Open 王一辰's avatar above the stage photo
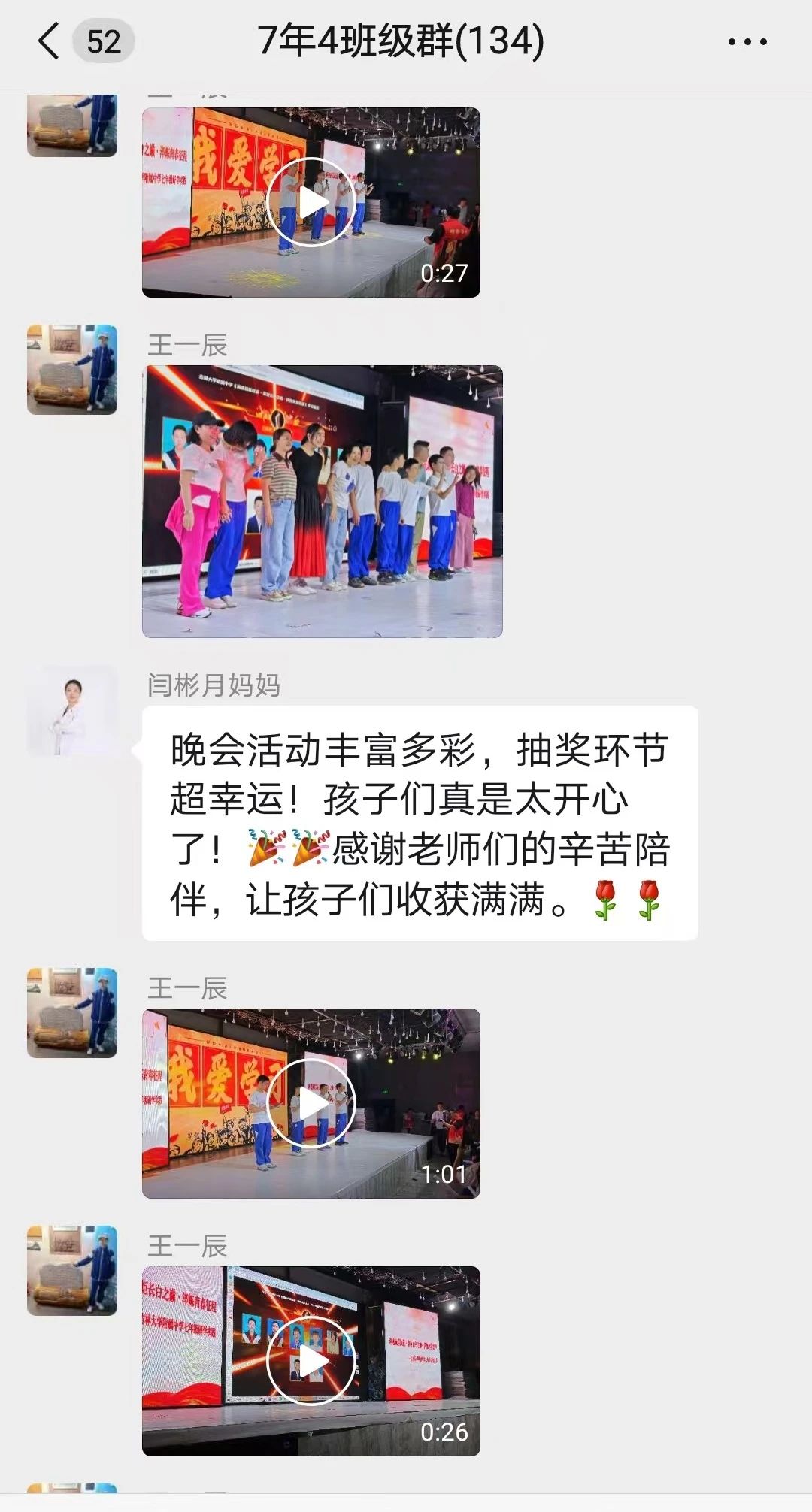The image size is (812, 1512). [x=72, y=370]
